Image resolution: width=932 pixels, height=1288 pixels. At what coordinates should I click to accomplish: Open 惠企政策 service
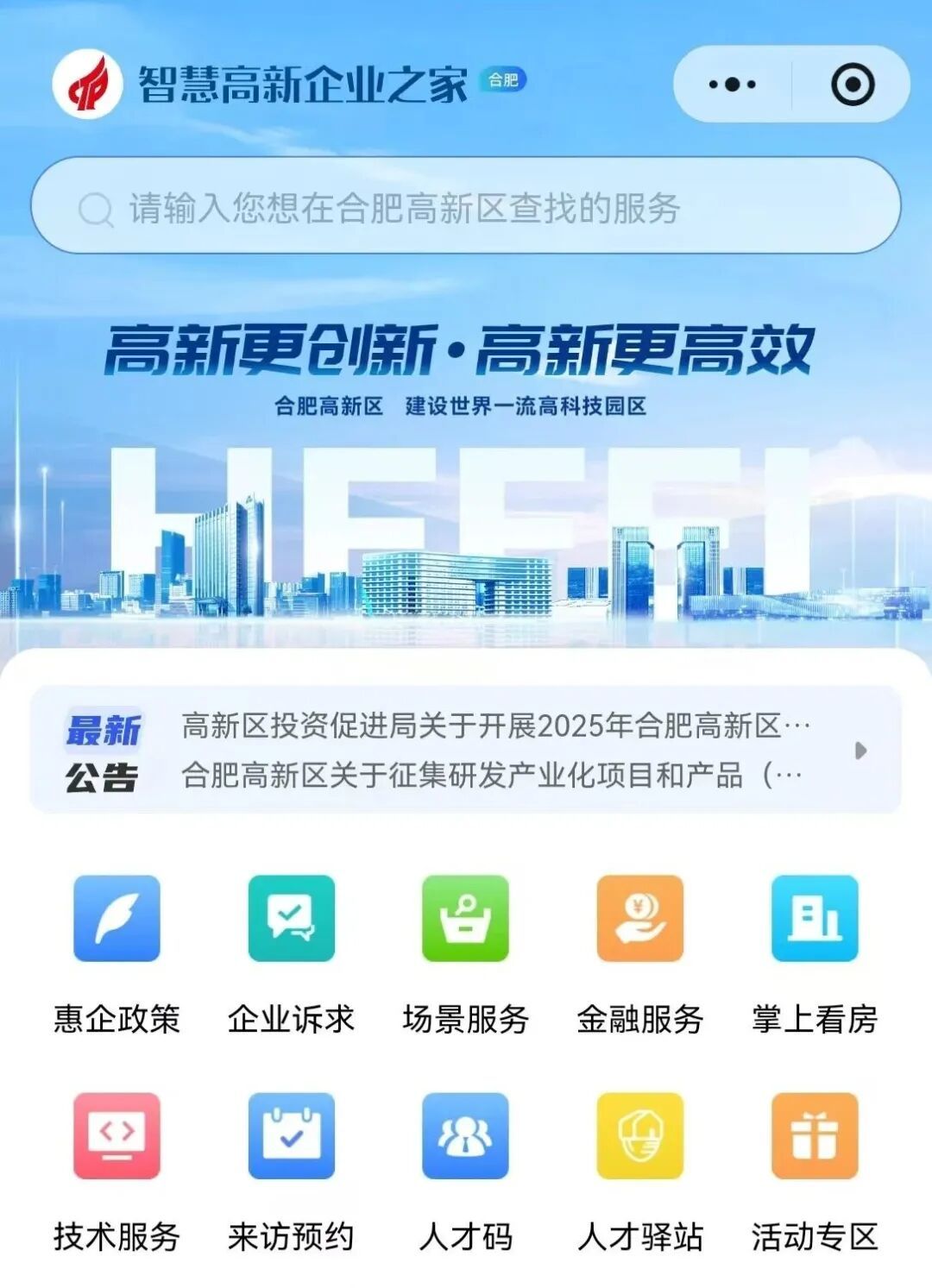(x=116, y=920)
